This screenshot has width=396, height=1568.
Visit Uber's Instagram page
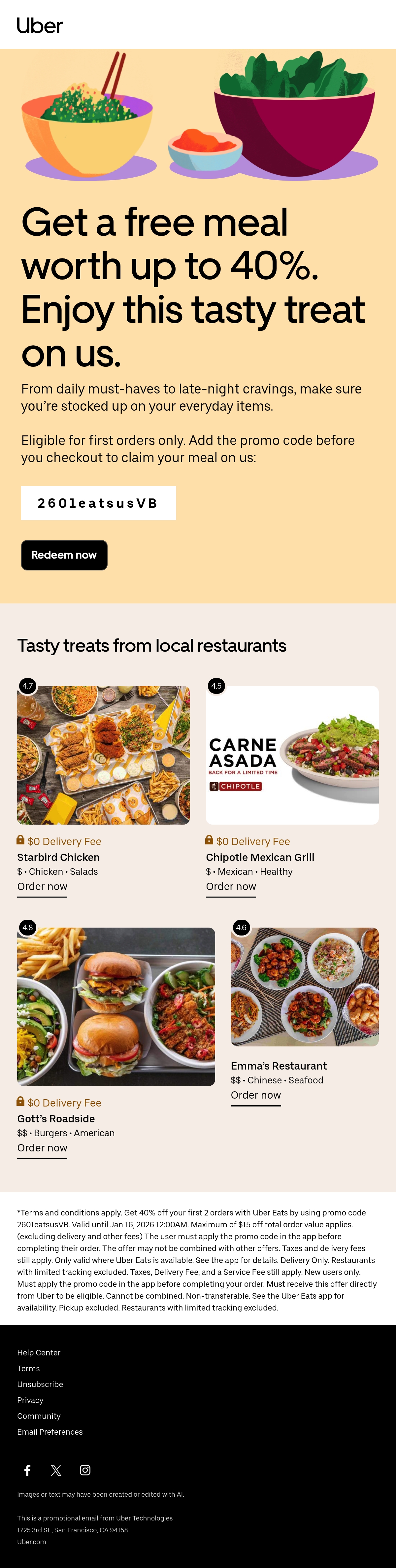point(85,1470)
